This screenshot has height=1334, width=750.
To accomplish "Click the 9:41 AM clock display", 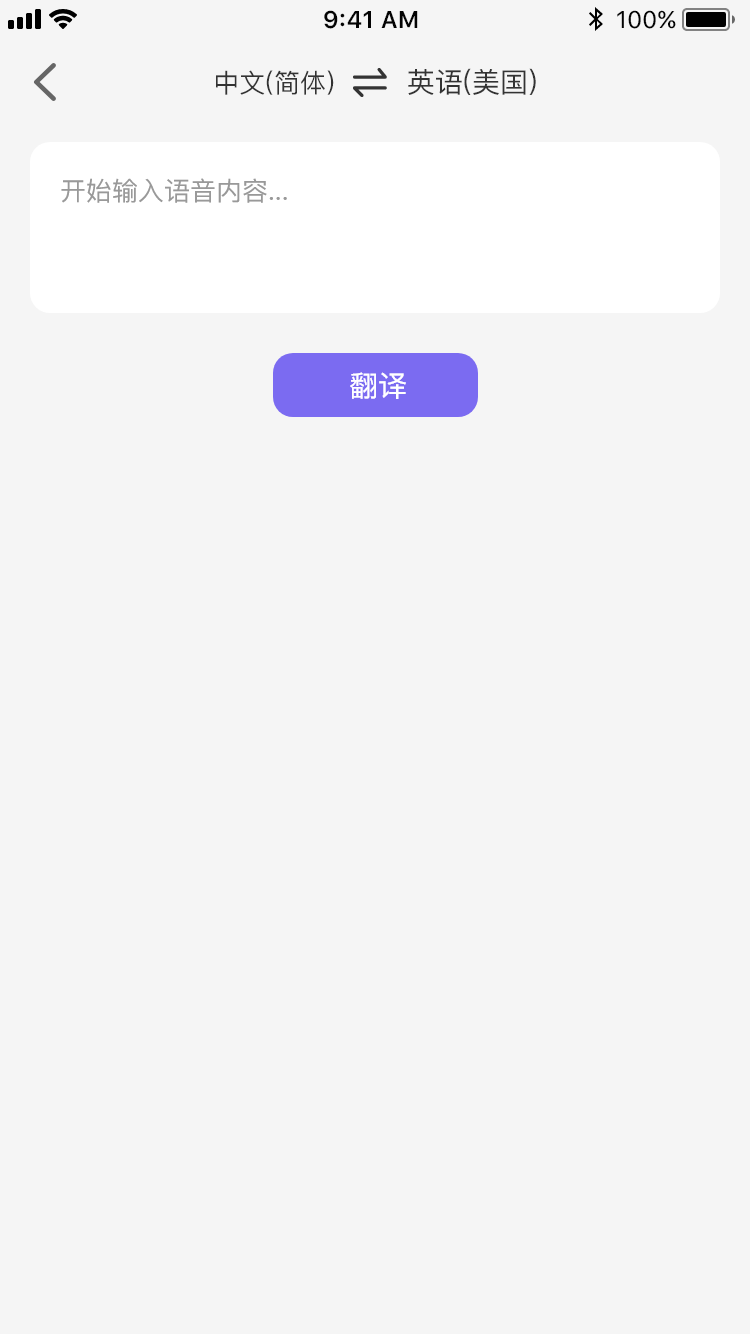I will coord(370,18).
